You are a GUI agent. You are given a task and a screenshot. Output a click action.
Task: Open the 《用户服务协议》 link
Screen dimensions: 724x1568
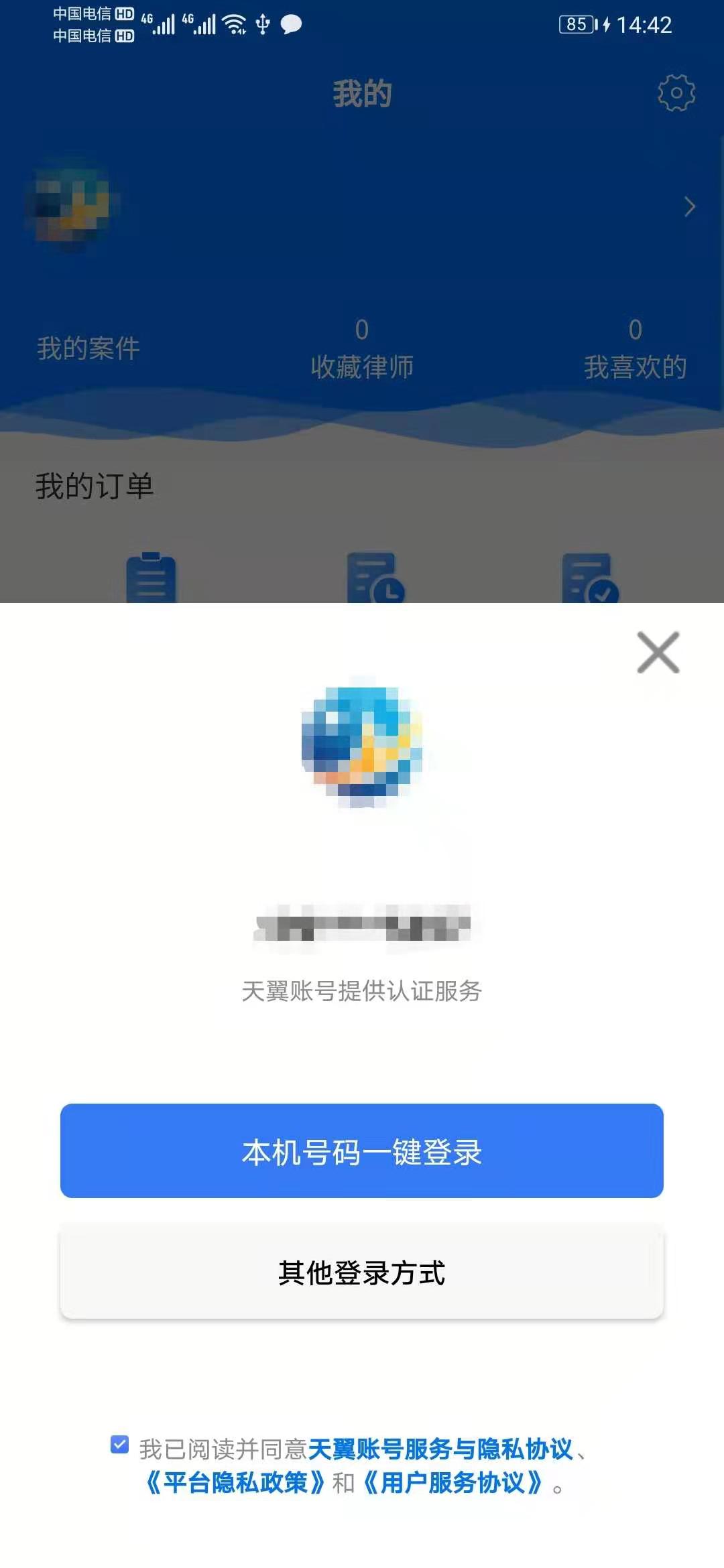[452, 1482]
